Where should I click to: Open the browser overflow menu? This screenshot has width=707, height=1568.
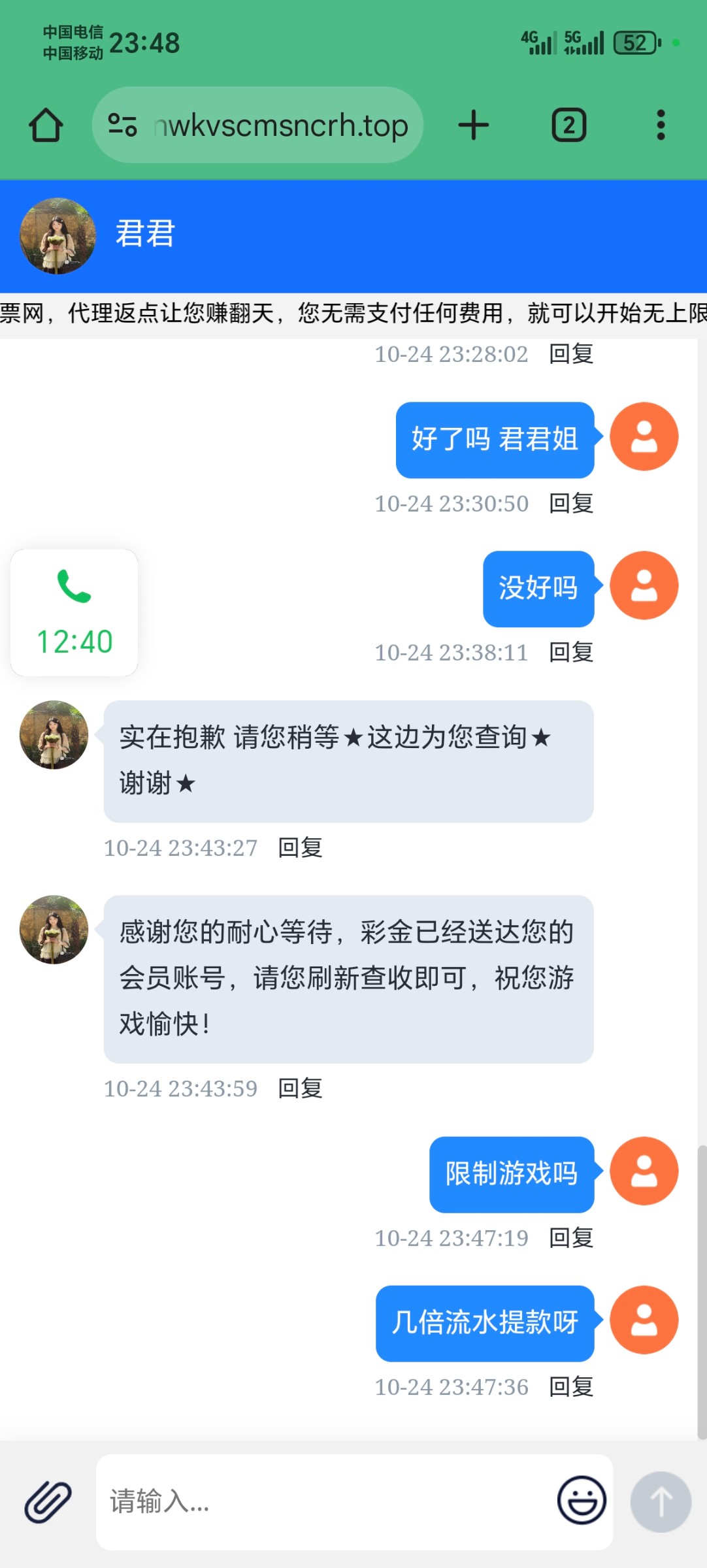click(x=661, y=125)
